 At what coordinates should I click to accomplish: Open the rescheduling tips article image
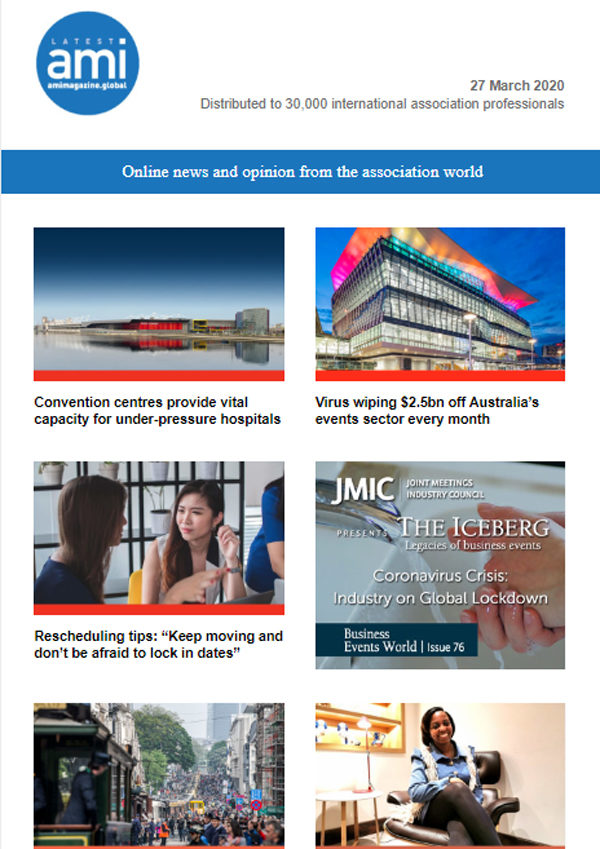[x=158, y=537]
